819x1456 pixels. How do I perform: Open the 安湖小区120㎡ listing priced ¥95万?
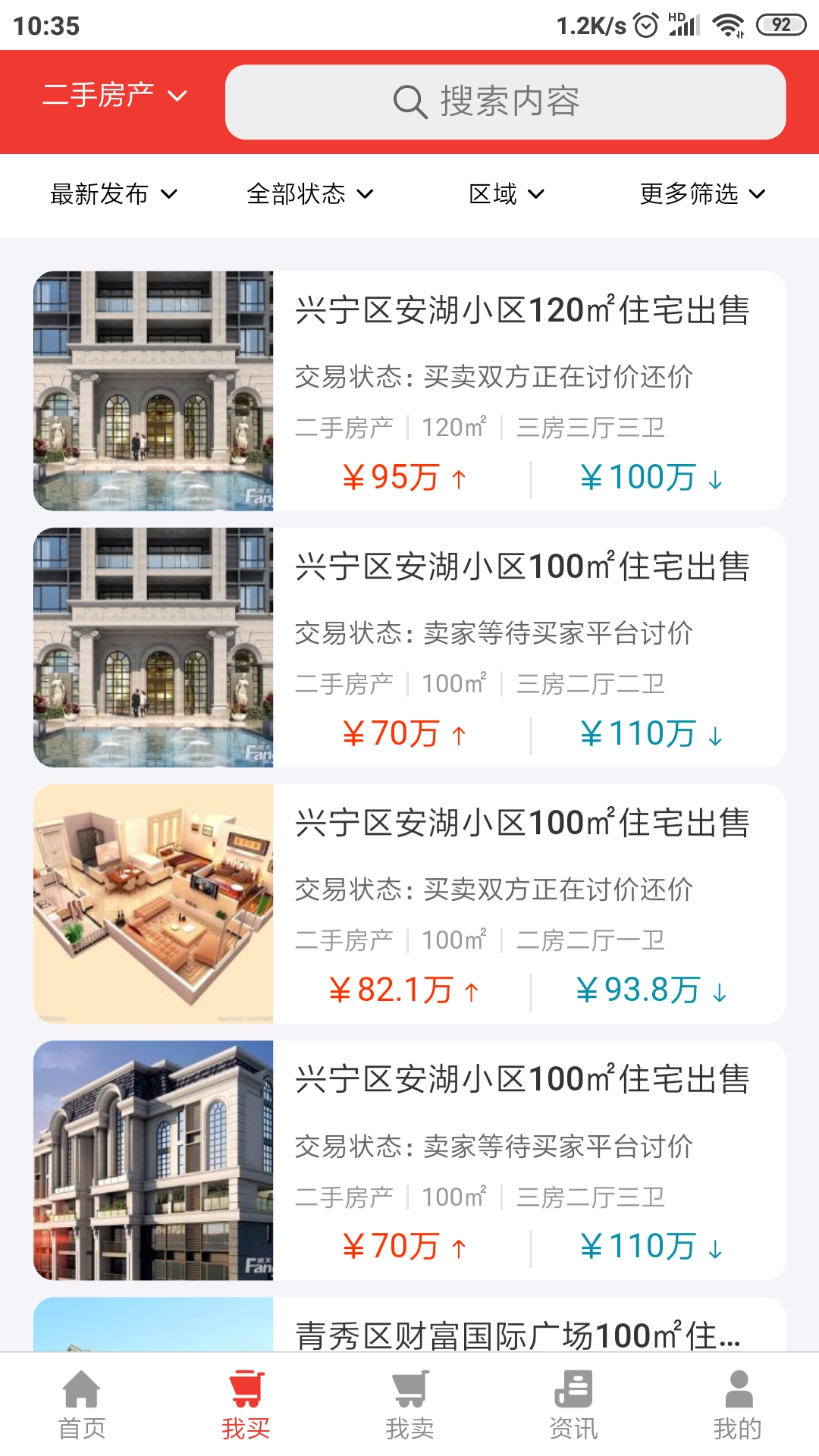[x=522, y=311]
